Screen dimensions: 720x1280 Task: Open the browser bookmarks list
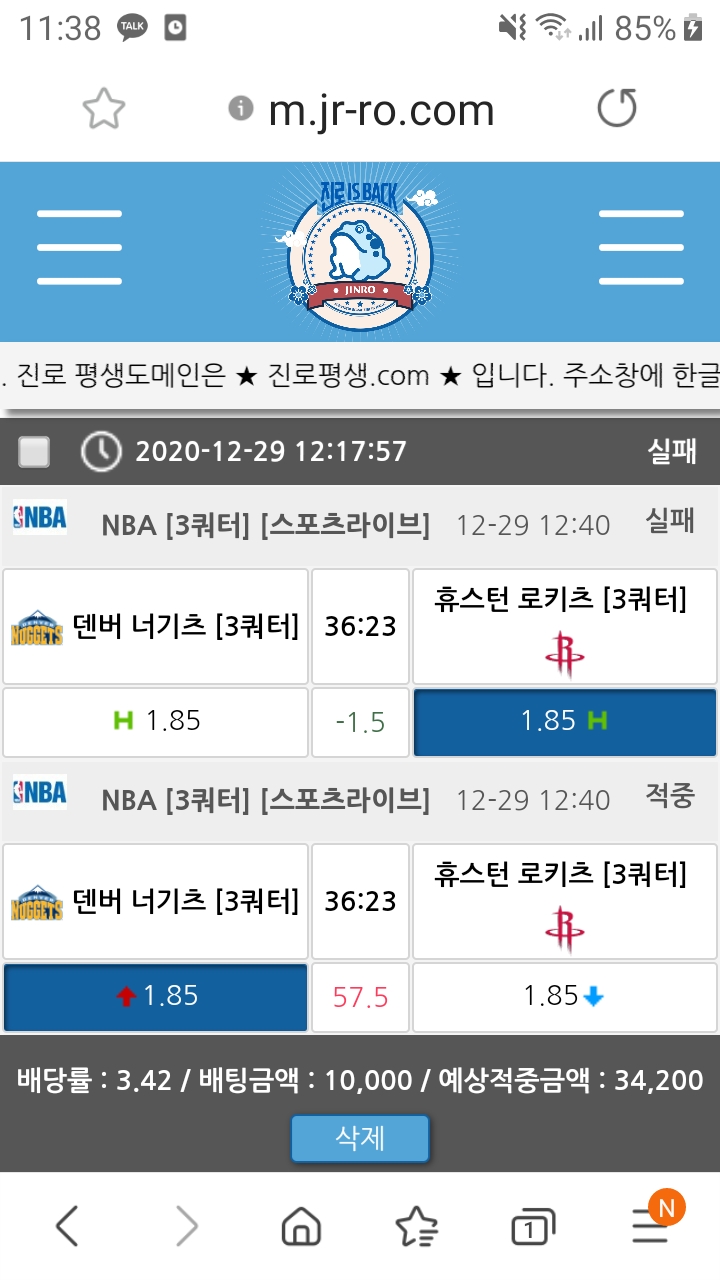(416, 1226)
